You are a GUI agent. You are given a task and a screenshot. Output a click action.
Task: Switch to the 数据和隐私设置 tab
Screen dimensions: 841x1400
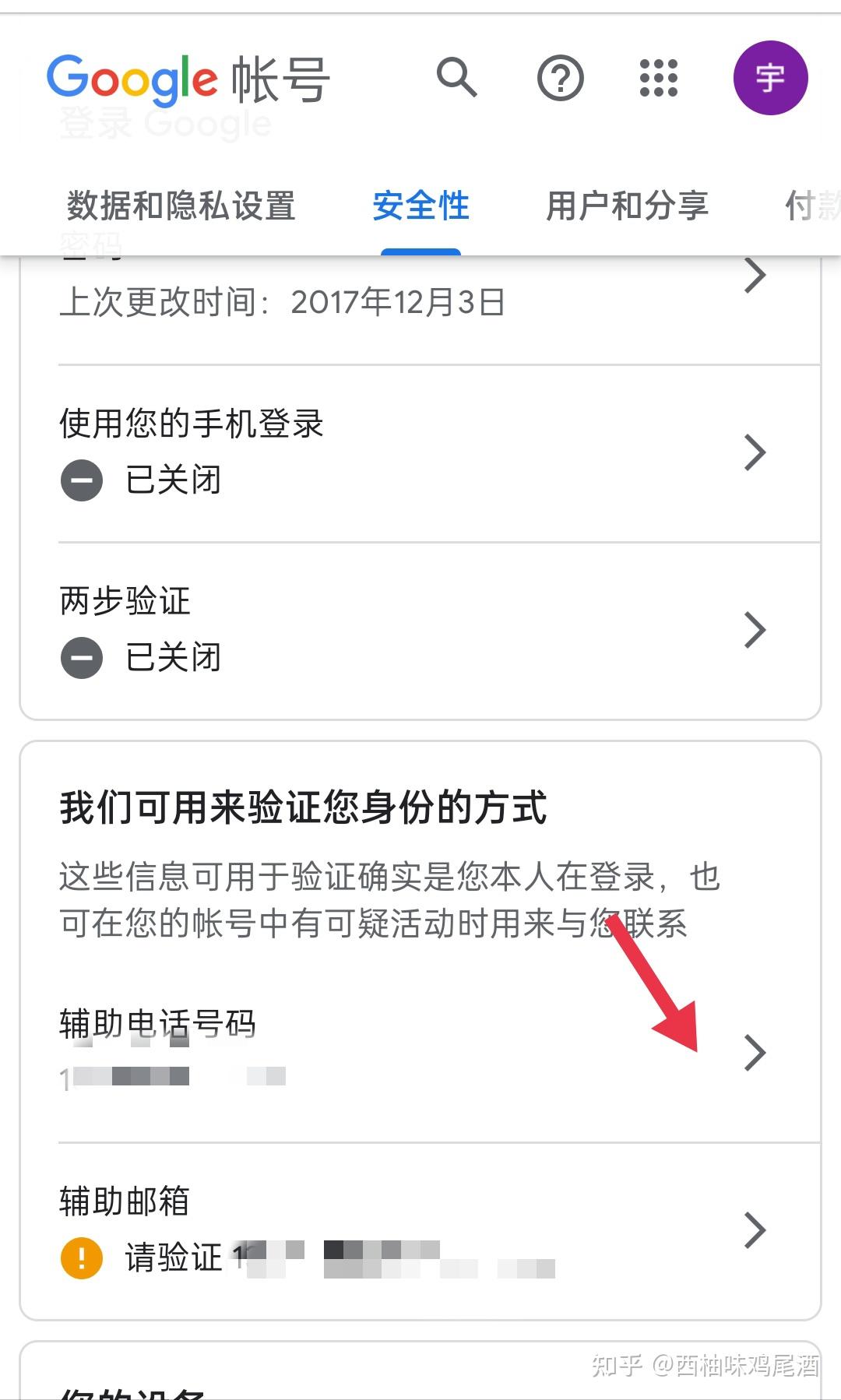[181, 206]
